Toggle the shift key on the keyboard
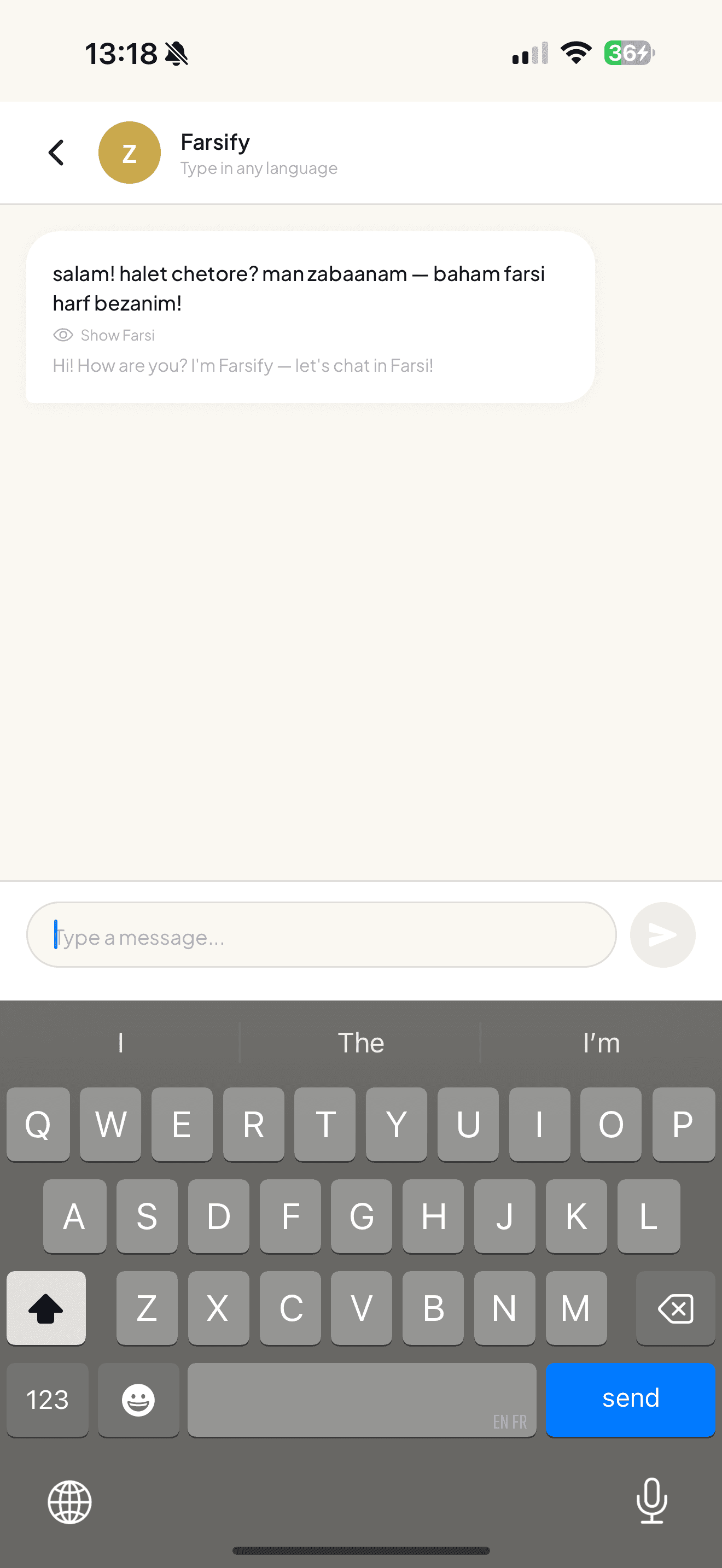 point(46,1308)
